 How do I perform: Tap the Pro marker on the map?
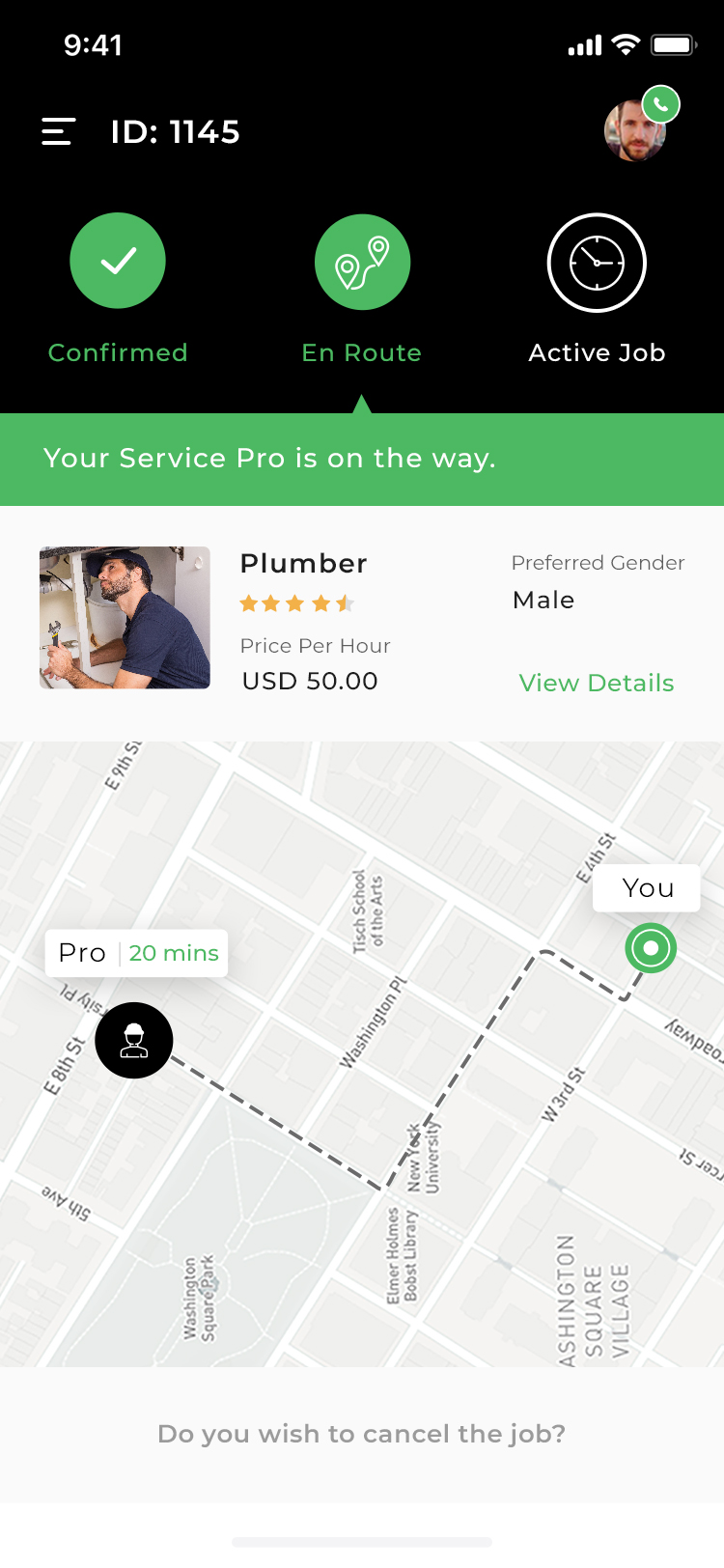pyautogui.click(x=134, y=1040)
